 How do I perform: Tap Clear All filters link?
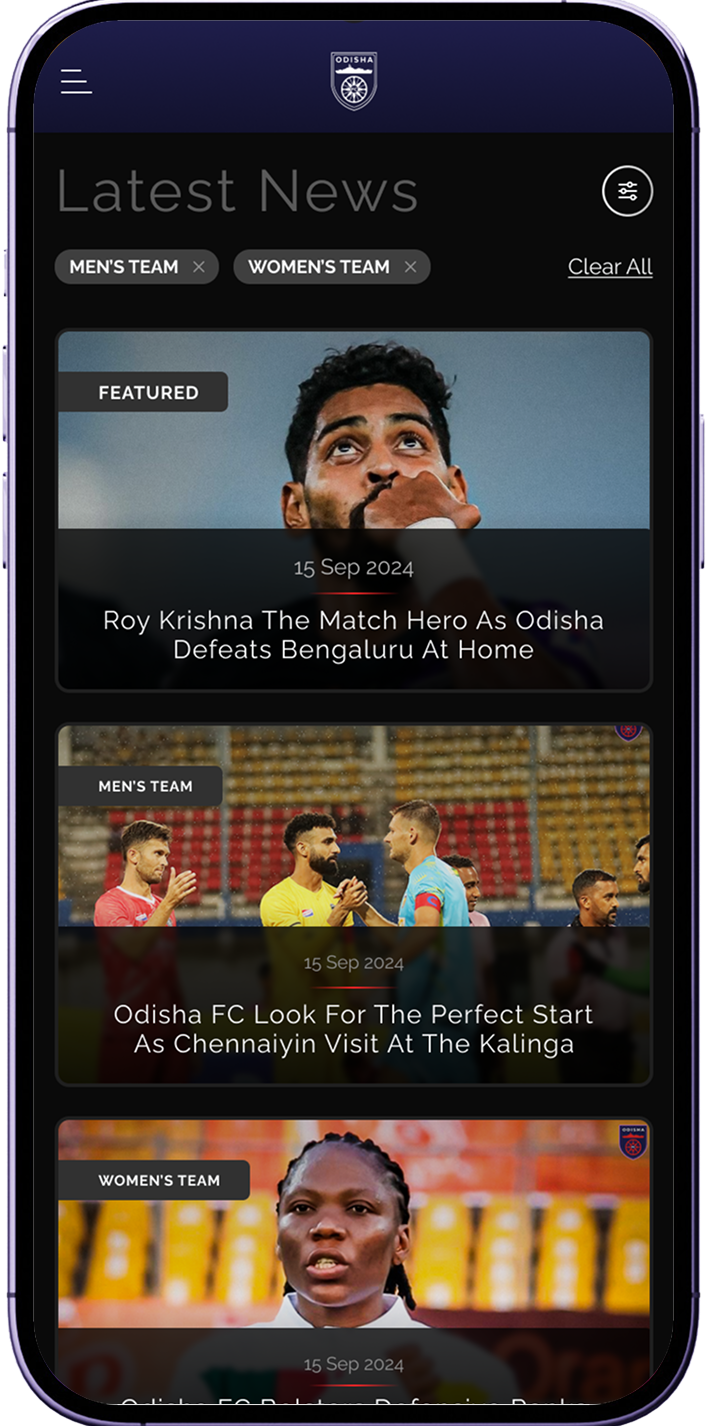pos(610,267)
